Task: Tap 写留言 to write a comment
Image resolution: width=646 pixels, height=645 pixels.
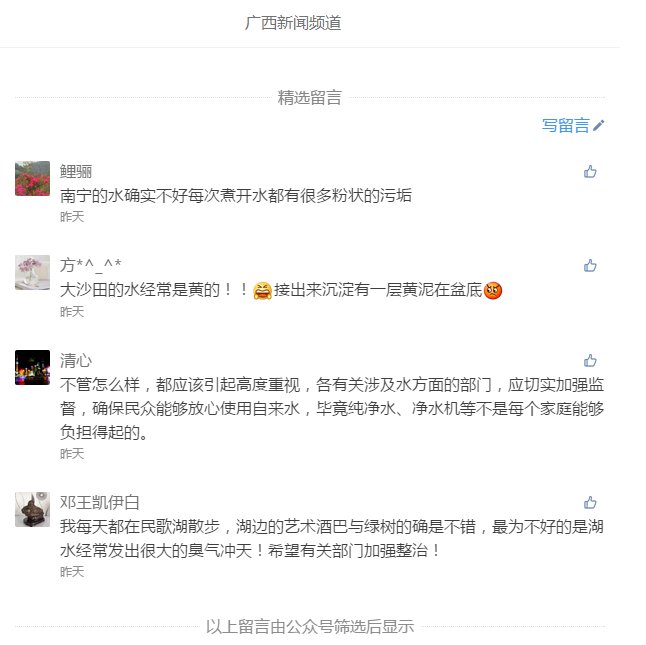Action: coord(573,125)
